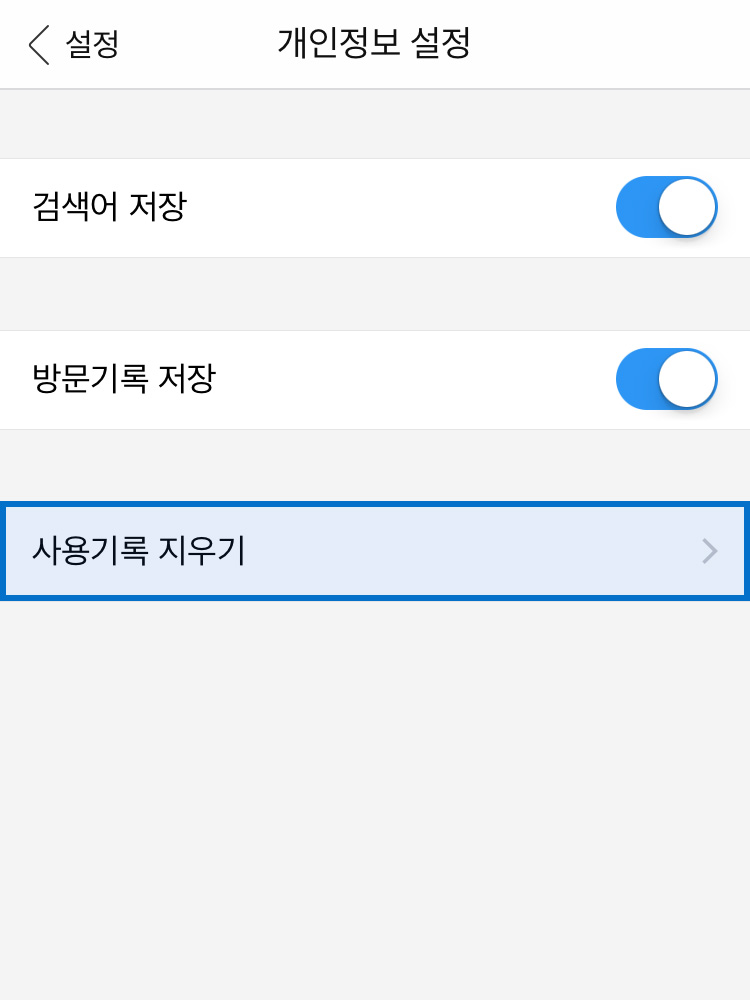The width and height of the screenshot is (750, 1000).
Task: Turn off 검색어 저장 switch
Action: 666,207
